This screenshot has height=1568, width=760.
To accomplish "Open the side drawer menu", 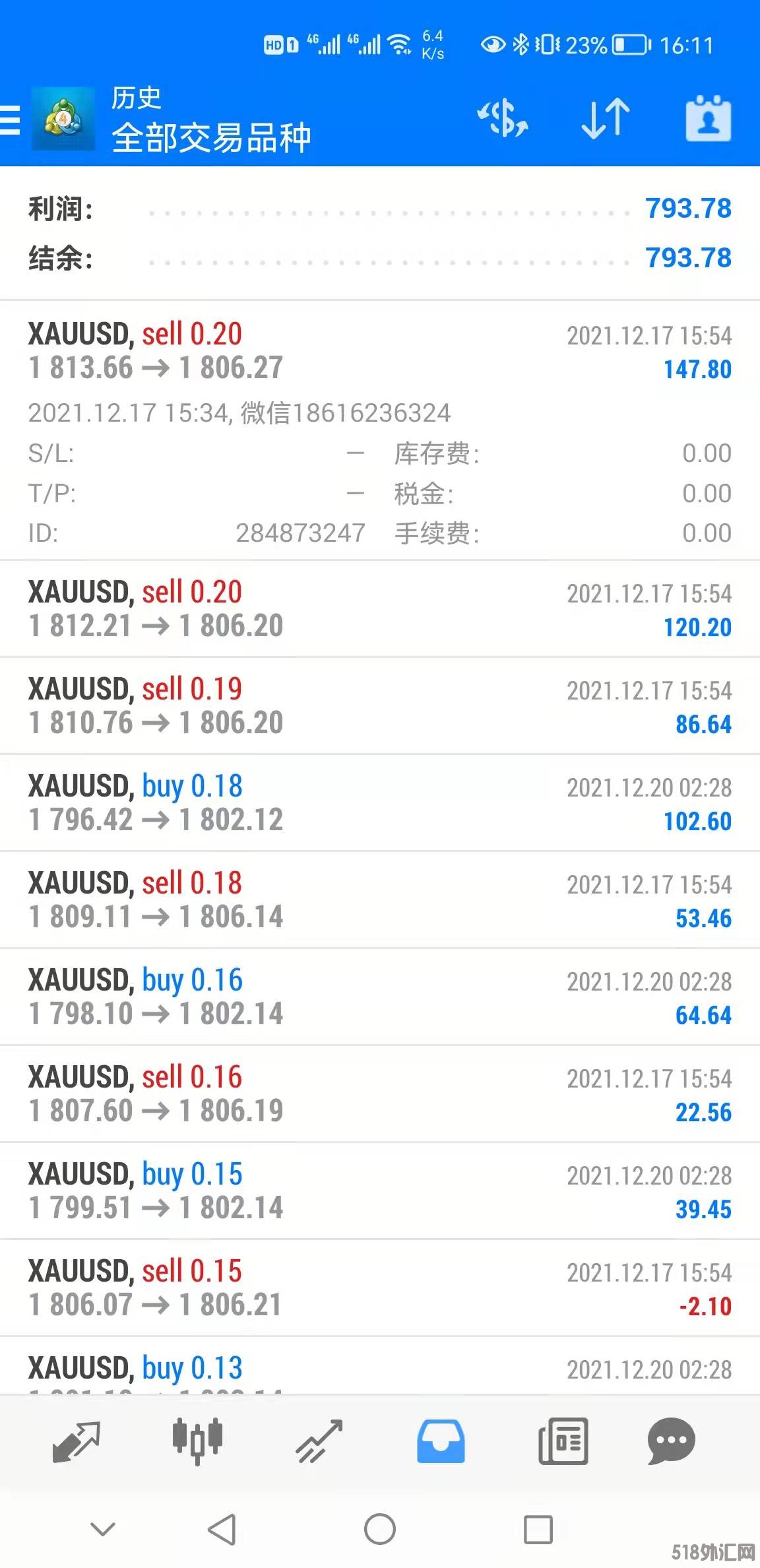I will pos(11,120).
